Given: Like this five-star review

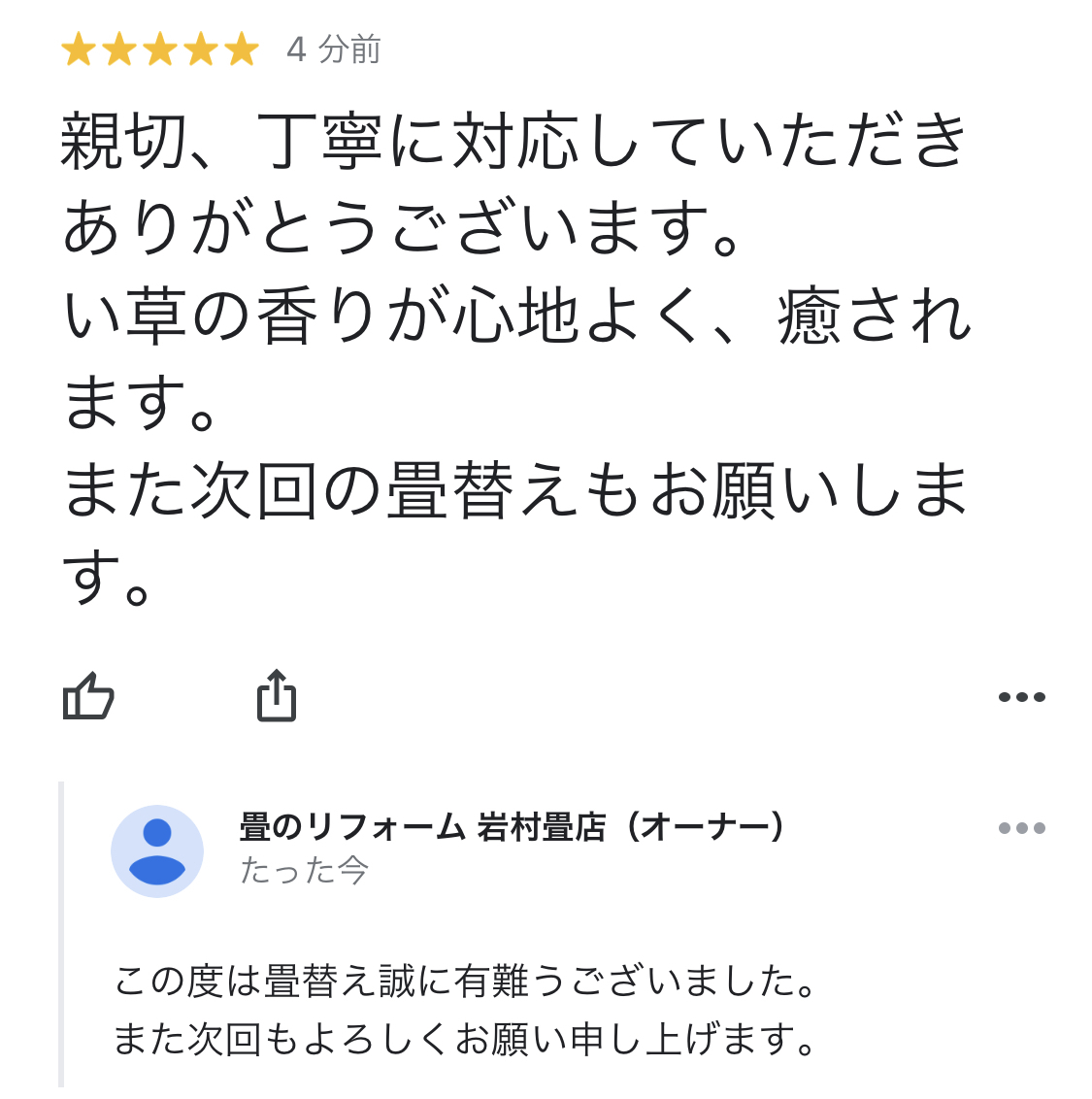Looking at the screenshot, I should pos(88,696).
